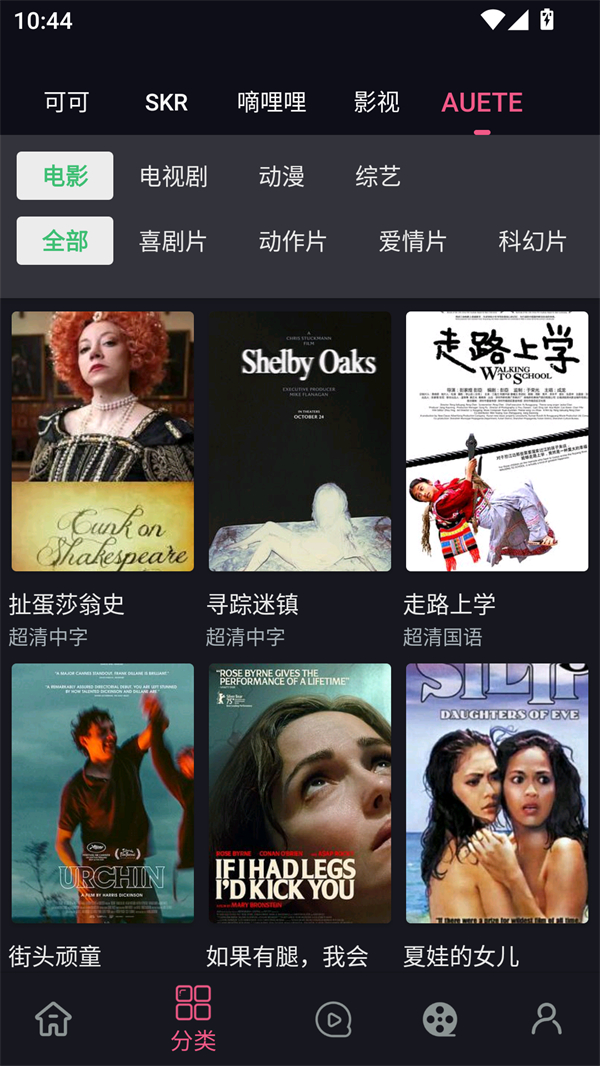Switch to the SKR source tab
Screen dimensions: 600x1066
tap(166, 103)
